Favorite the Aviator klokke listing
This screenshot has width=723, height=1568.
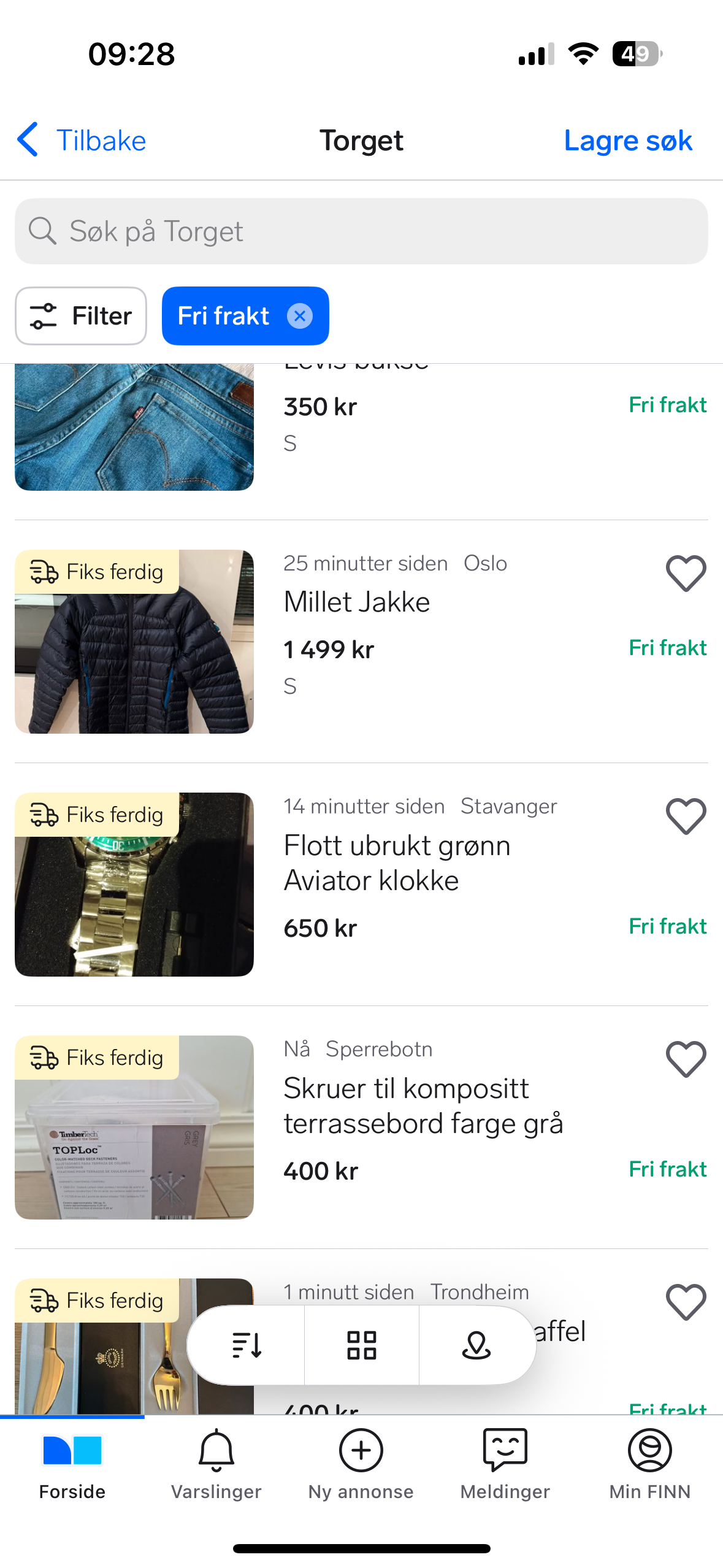[x=685, y=816]
